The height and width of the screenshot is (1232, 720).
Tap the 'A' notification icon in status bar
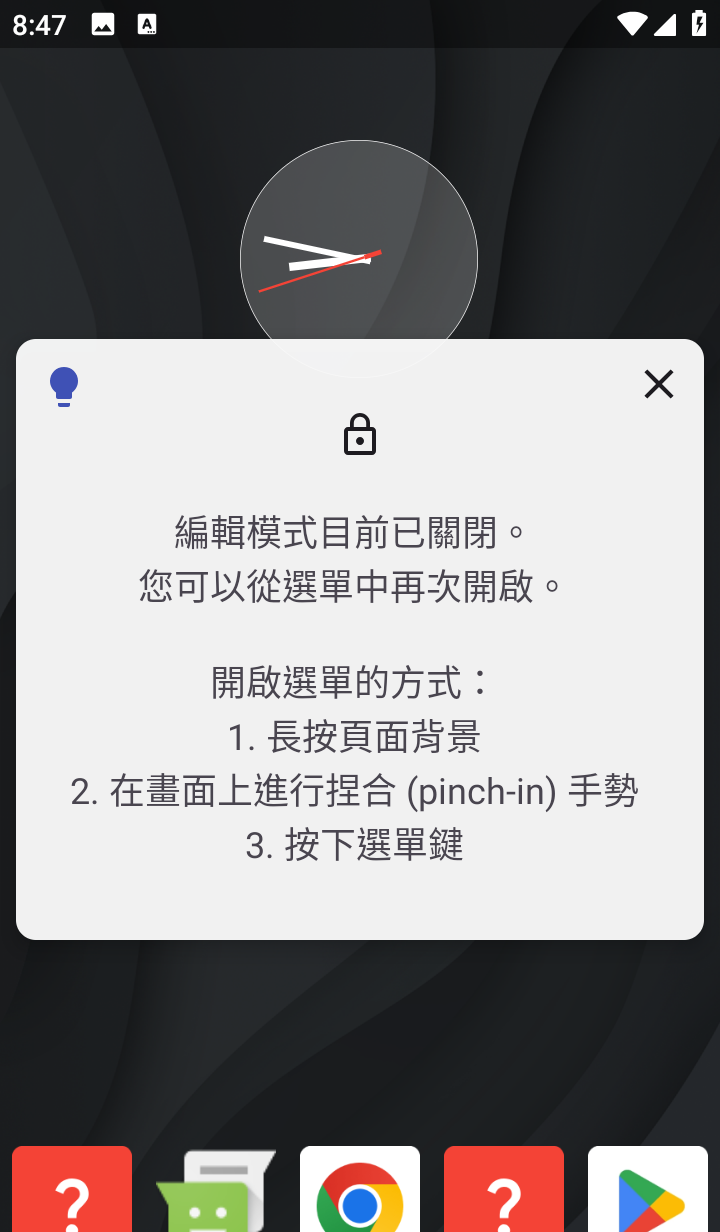pyautogui.click(x=148, y=24)
